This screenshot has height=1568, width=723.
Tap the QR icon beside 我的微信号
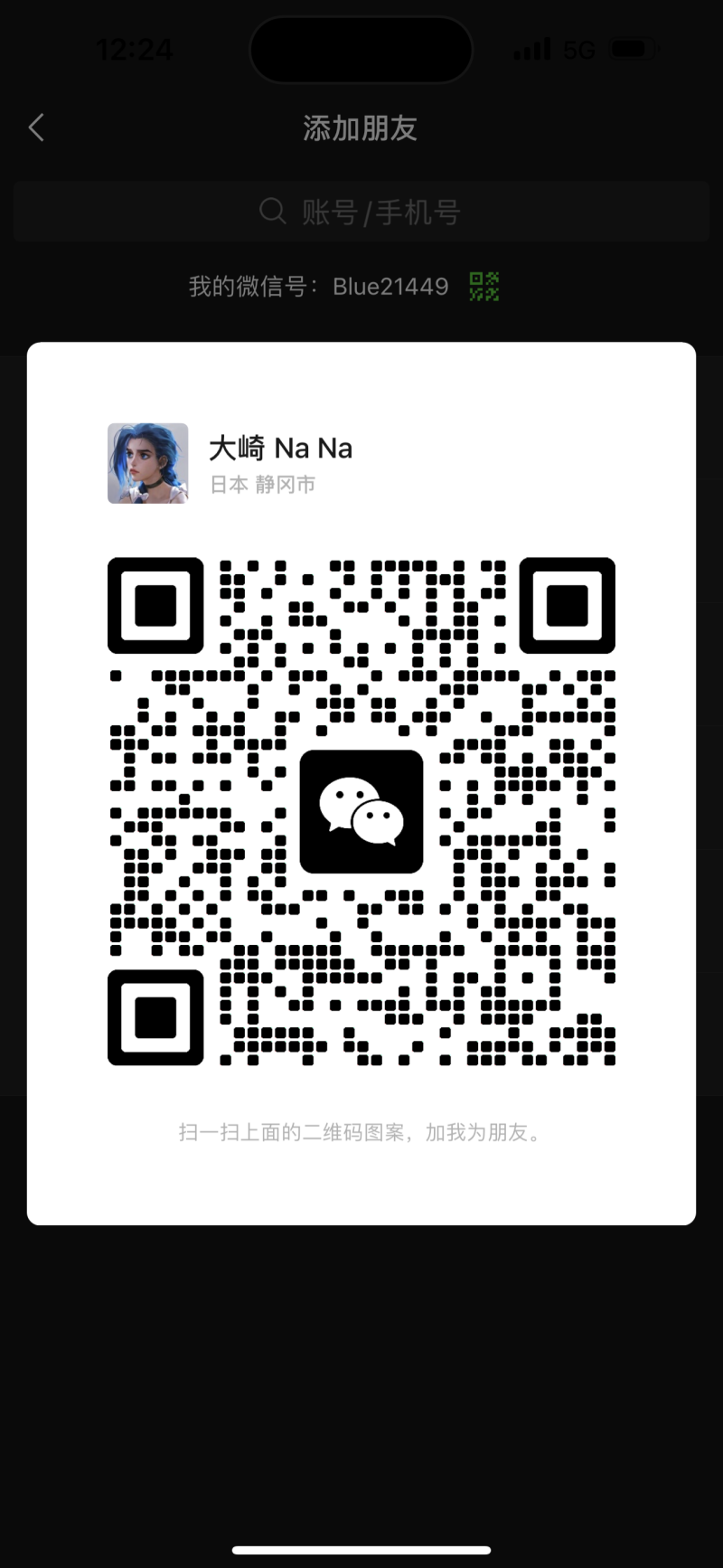484,287
